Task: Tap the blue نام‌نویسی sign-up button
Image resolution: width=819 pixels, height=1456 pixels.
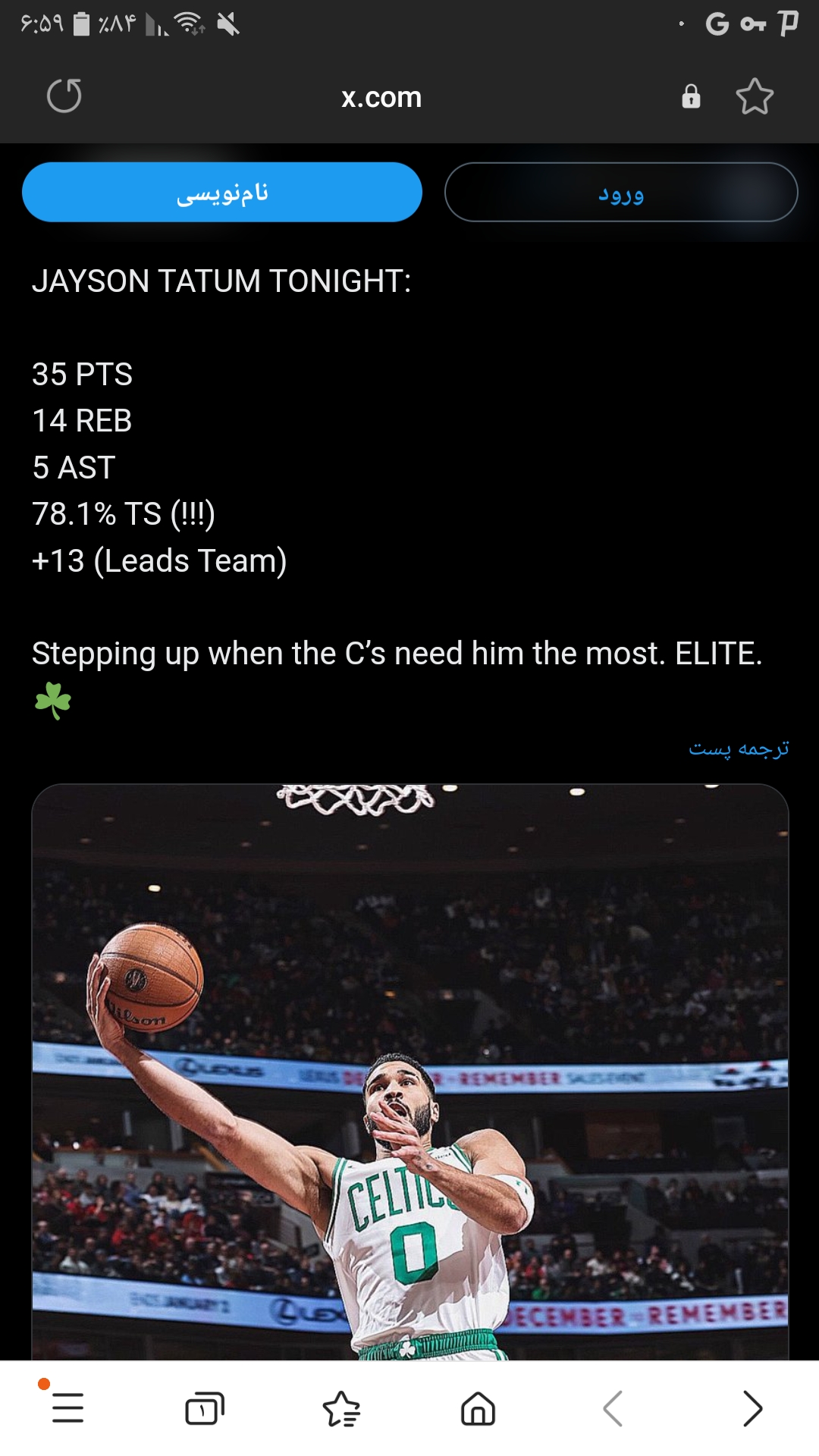Action: (222, 193)
